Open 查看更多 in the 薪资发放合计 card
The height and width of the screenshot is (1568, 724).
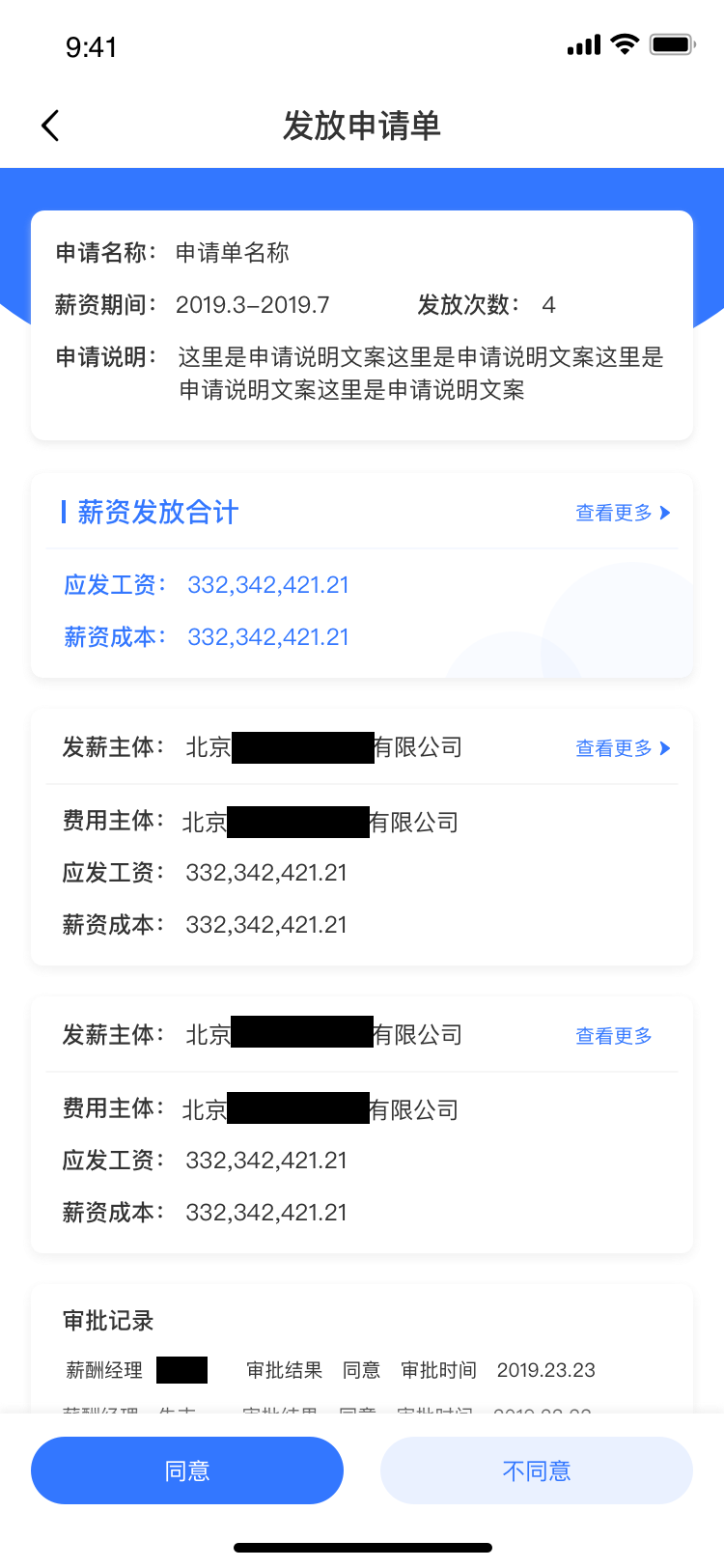coord(622,513)
